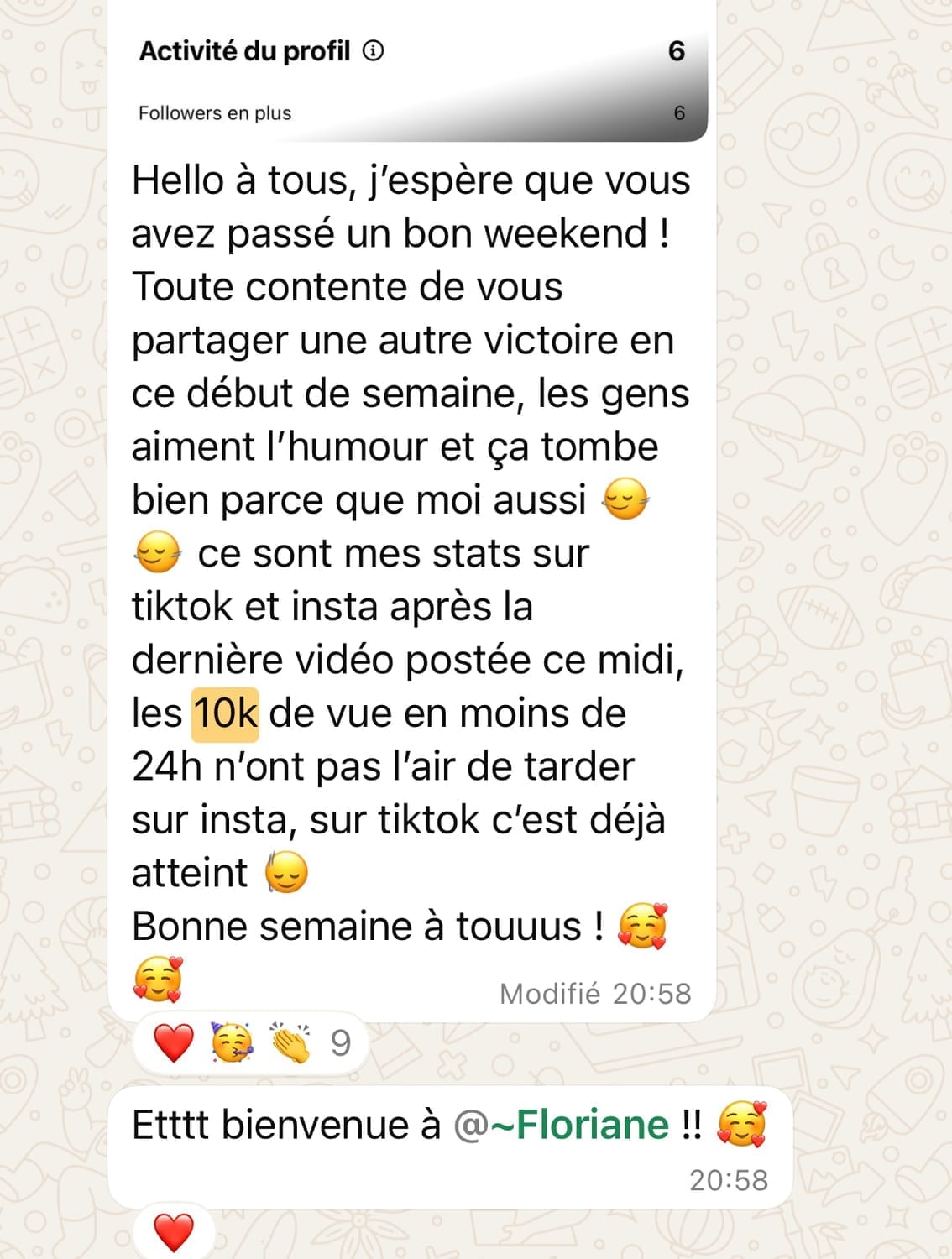View the heart reaction on the bienvenue message

pos(174,1232)
